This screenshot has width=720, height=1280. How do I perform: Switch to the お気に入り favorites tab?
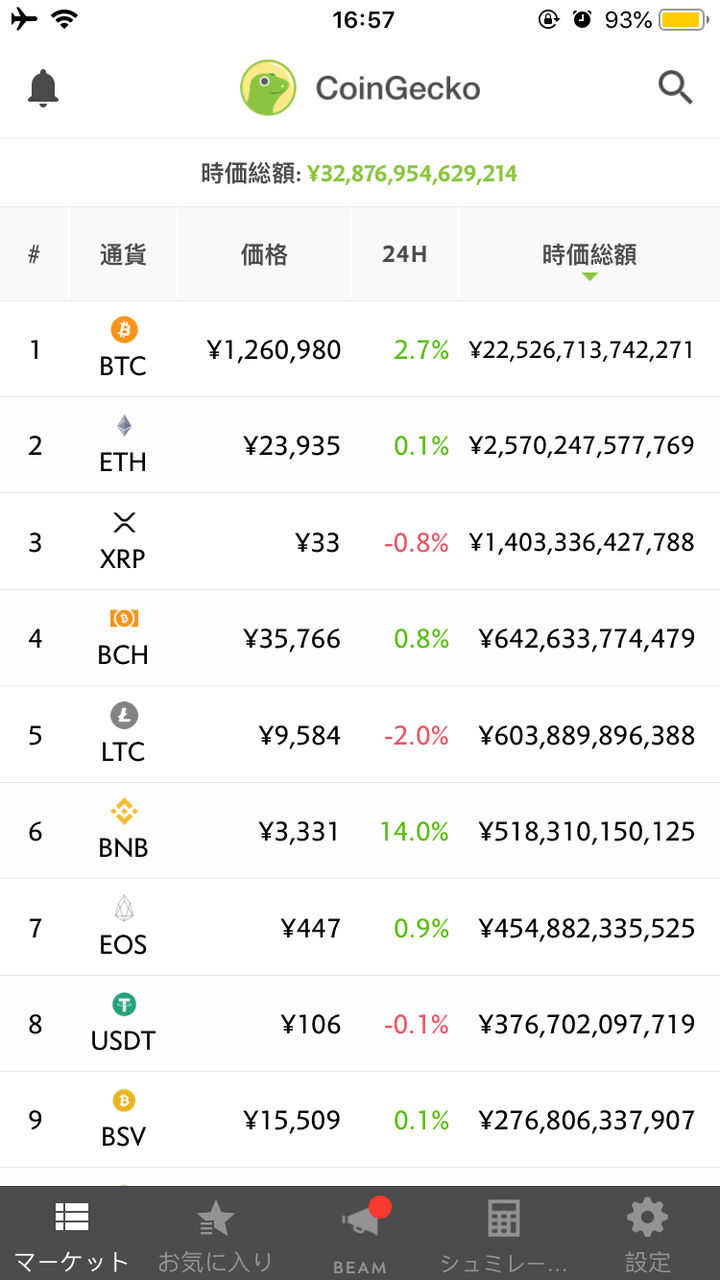pyautogui.click(x=215, y=1228)
